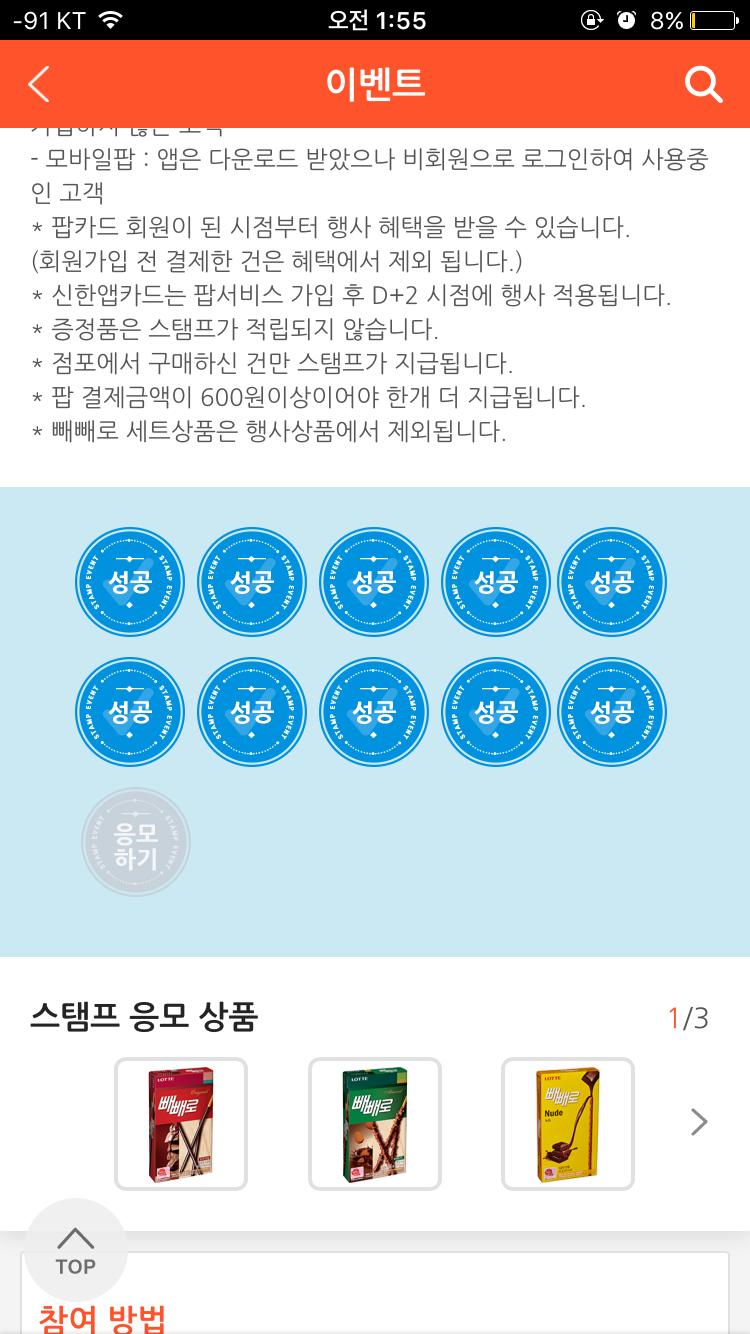The height and width of the screenshot is (1334, 750).
Task: Jump to top with the TOP button
Action: 76,1250
